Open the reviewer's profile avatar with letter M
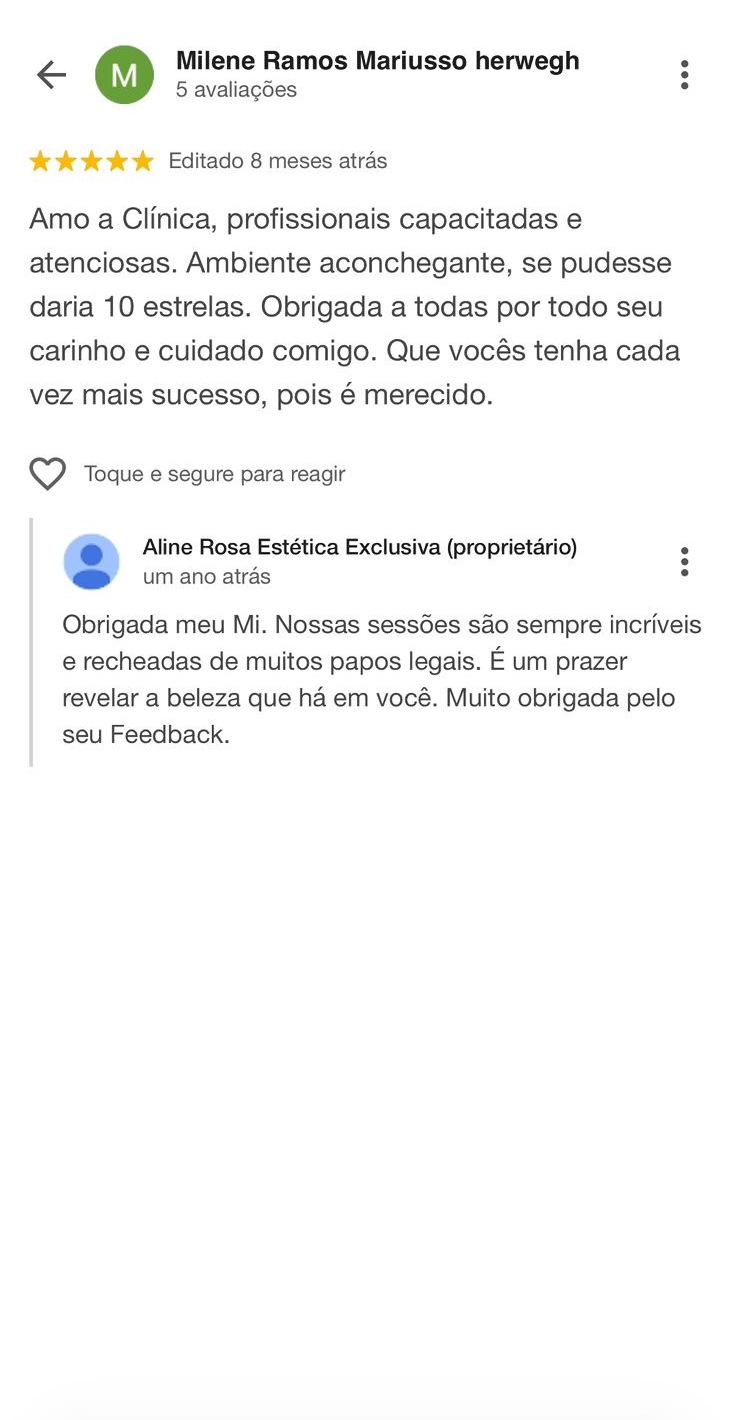The image size is (736, 1420). click(124, 74)
